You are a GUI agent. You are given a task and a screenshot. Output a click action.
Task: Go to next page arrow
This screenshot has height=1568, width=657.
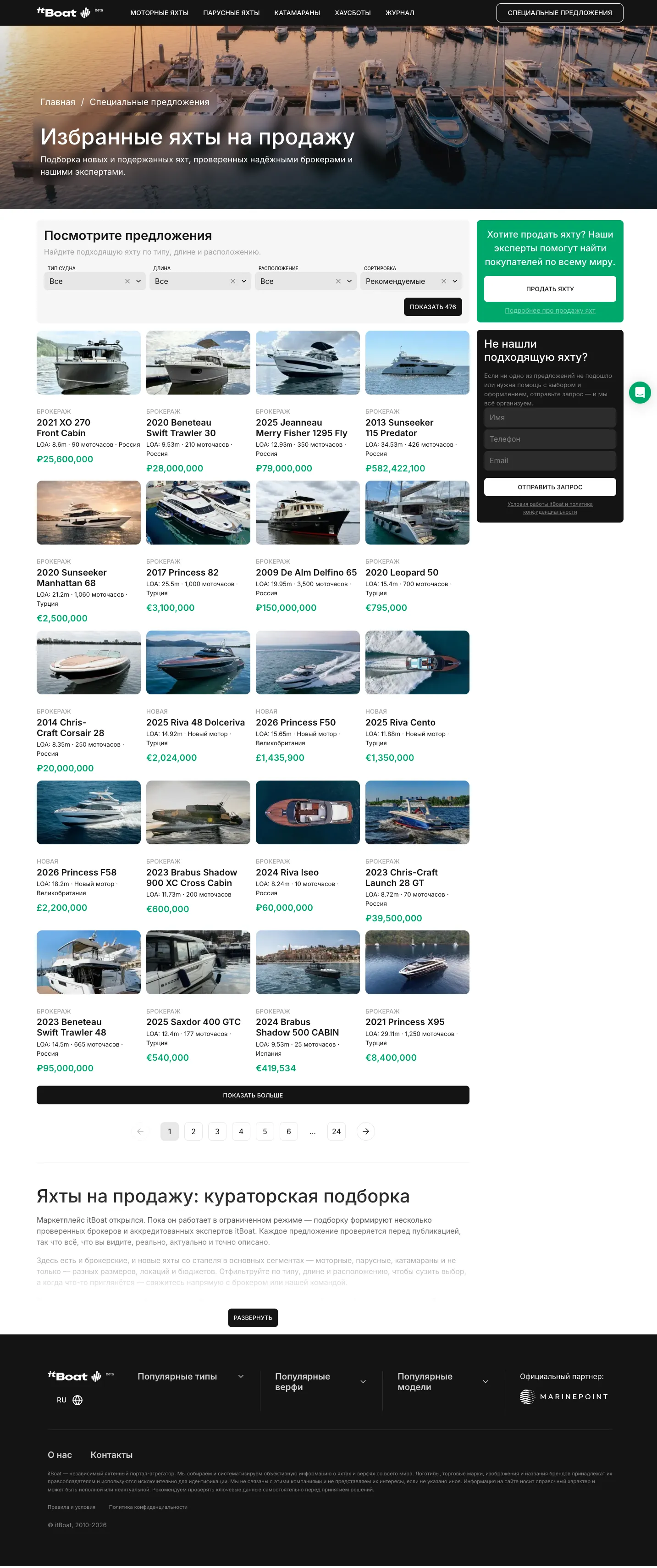tap(365, 1131)
